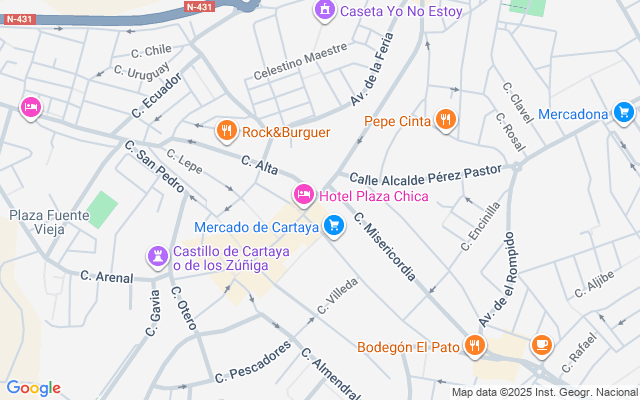
Task: Tap the Rock&Burguer restaurant marker
Action: [227, 131]
